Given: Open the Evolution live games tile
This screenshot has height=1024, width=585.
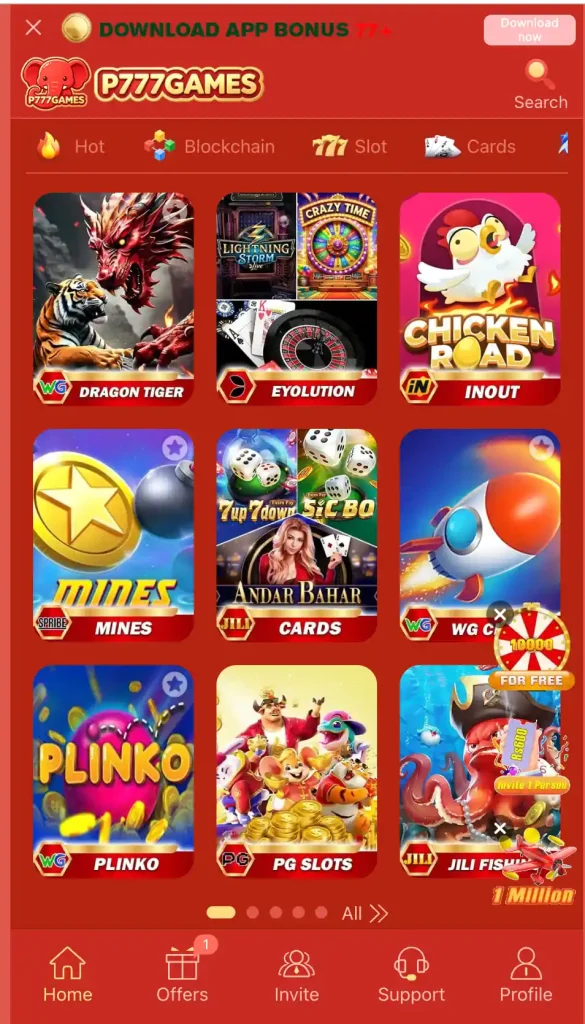Looking at the screenshot, I should tap(296, 298).
